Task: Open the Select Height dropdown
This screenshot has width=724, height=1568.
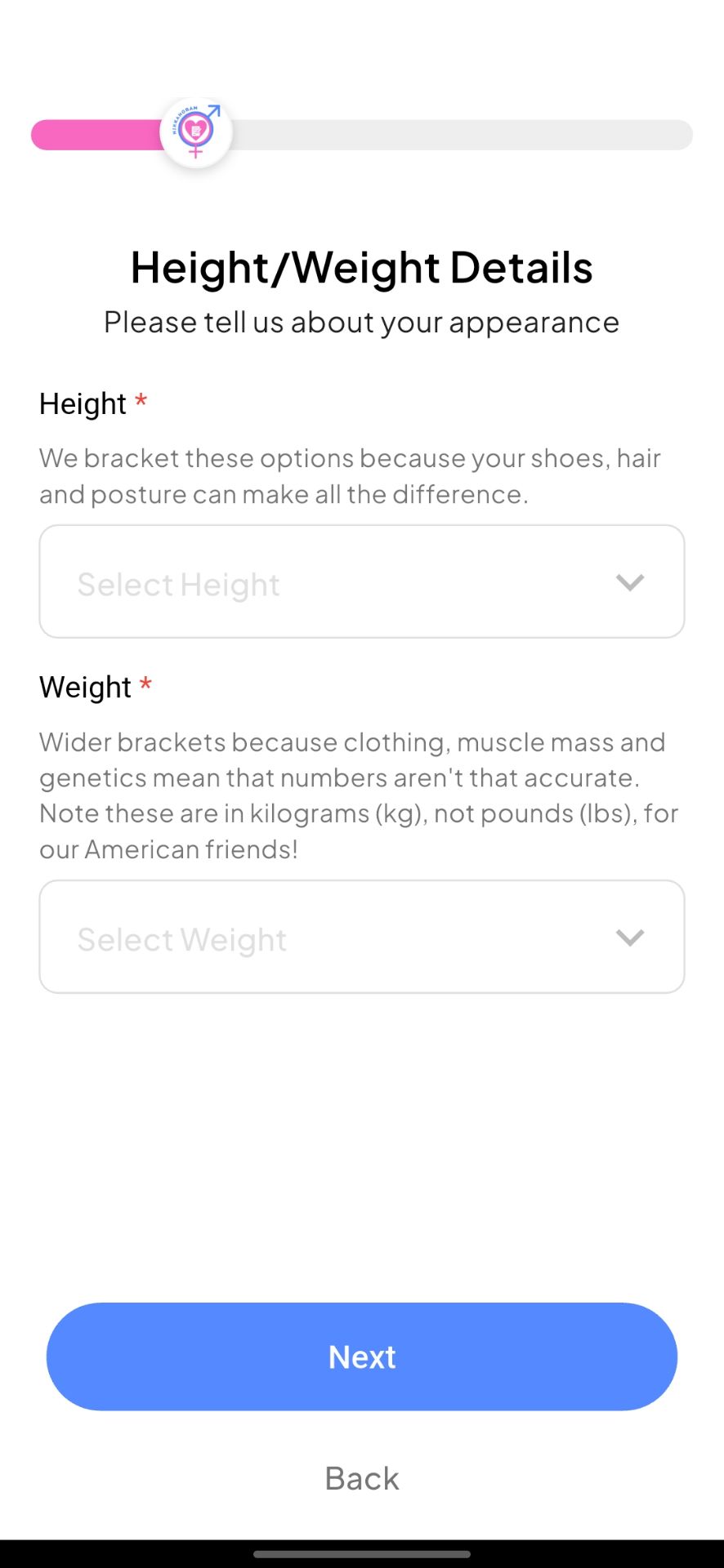Action: (x=362, y=581)
